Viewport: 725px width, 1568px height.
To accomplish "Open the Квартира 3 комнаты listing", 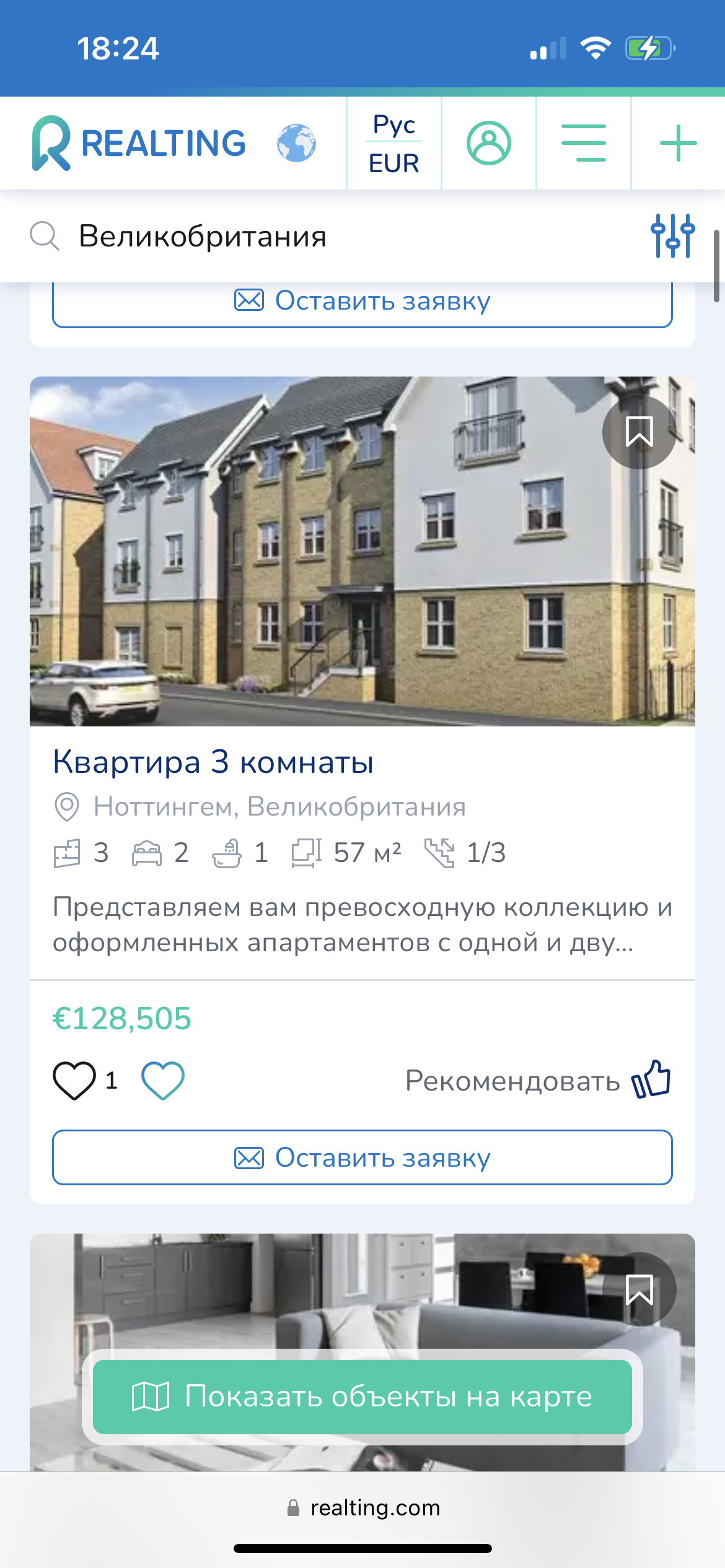I will click(x=213, y=762).
